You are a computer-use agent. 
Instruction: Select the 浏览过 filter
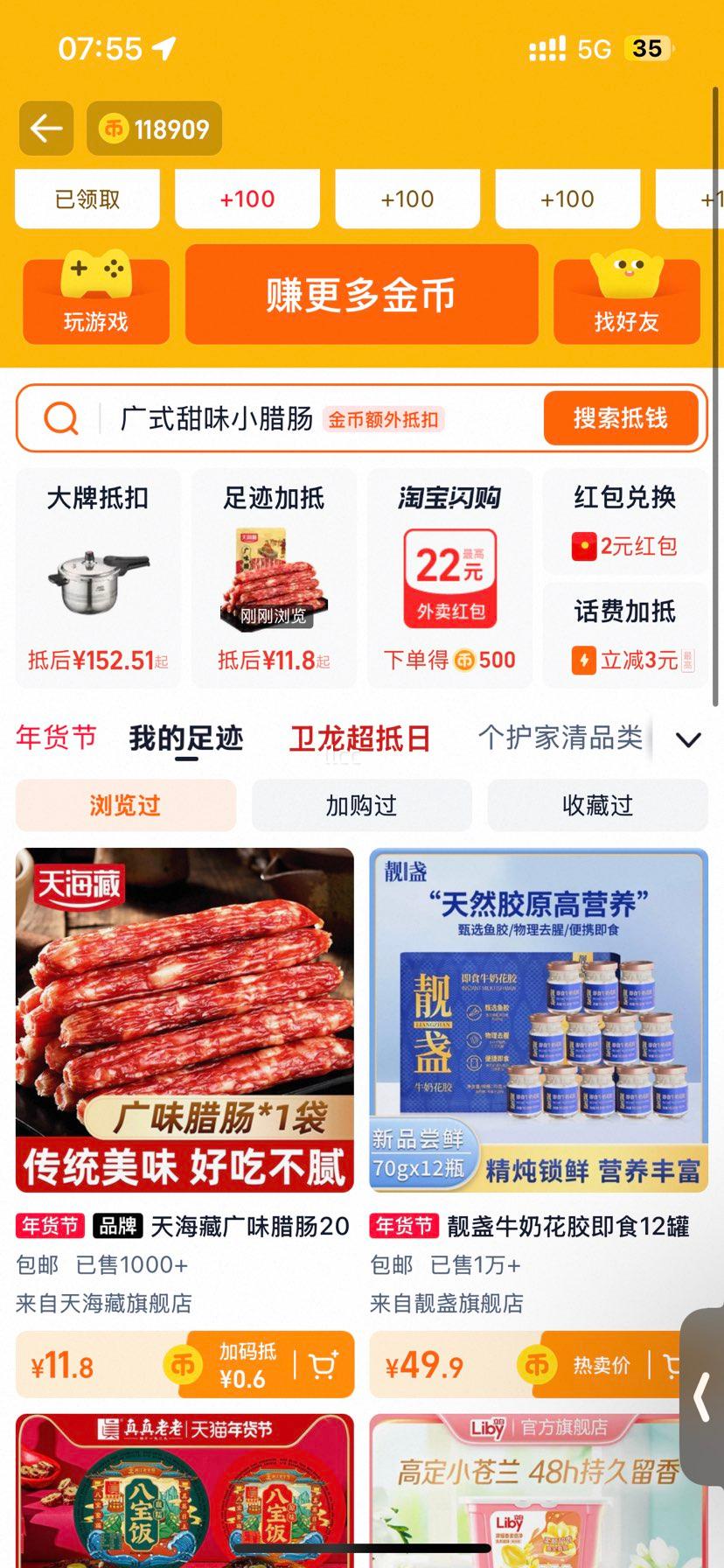pos(125,804)
